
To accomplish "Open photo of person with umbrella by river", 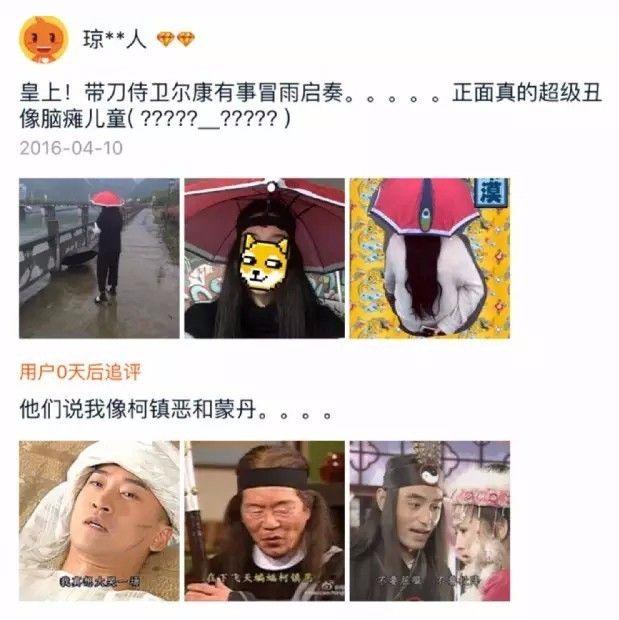I will [x=99, y=258].
